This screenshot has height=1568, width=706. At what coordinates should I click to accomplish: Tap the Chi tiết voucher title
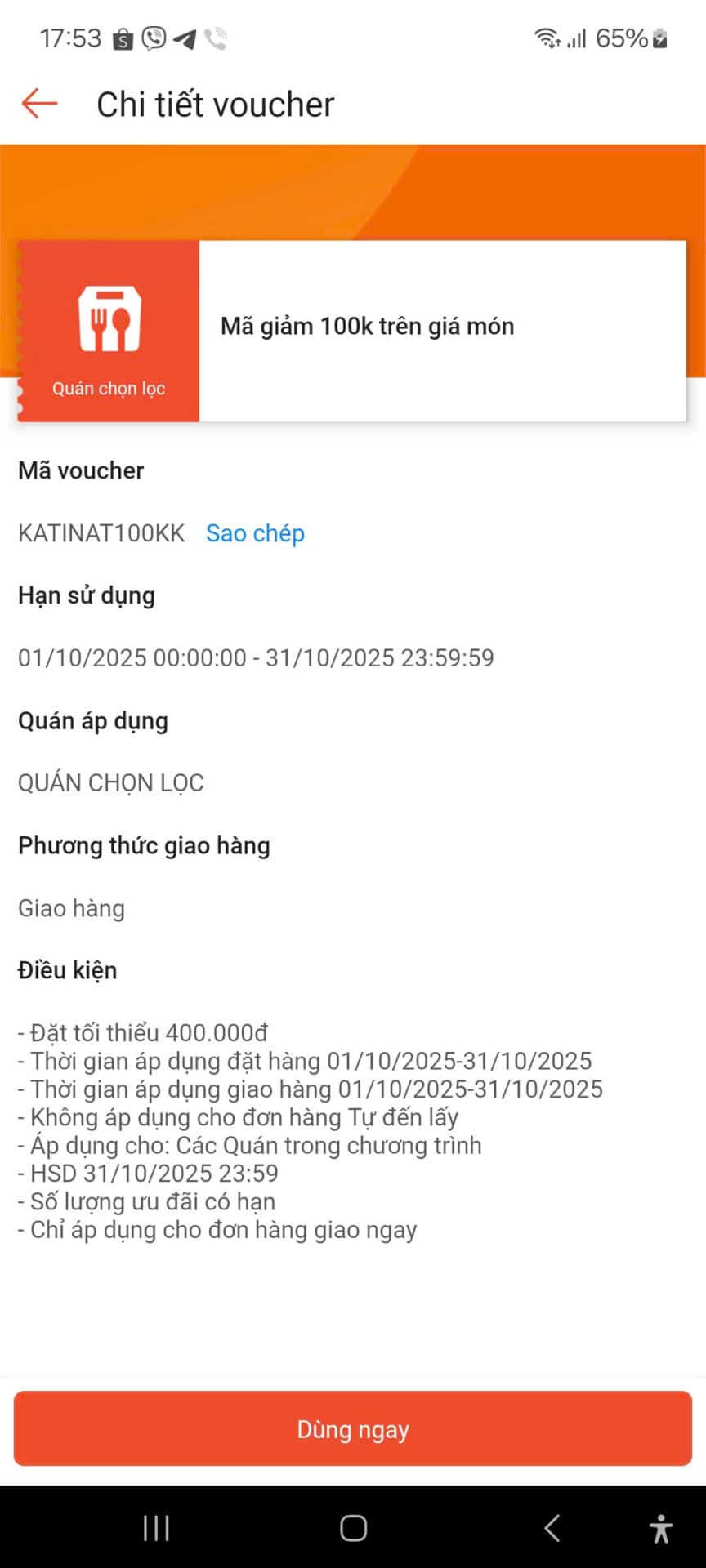215,104
